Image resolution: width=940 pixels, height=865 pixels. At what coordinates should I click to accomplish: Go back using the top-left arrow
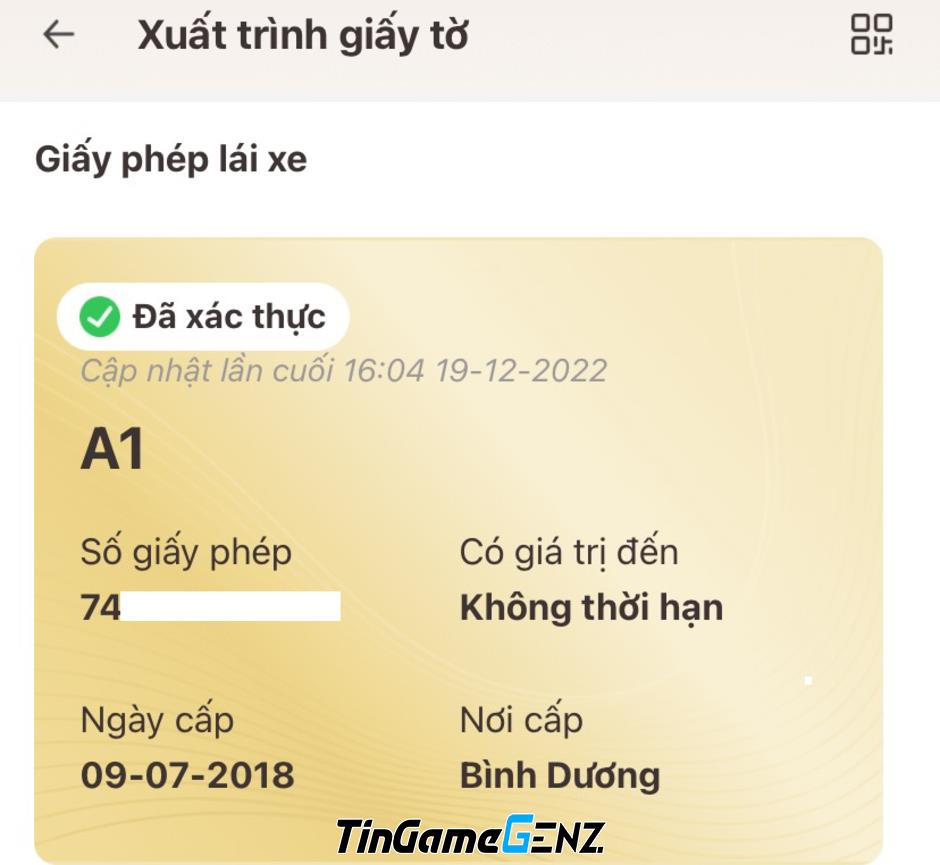click(59, 35)
